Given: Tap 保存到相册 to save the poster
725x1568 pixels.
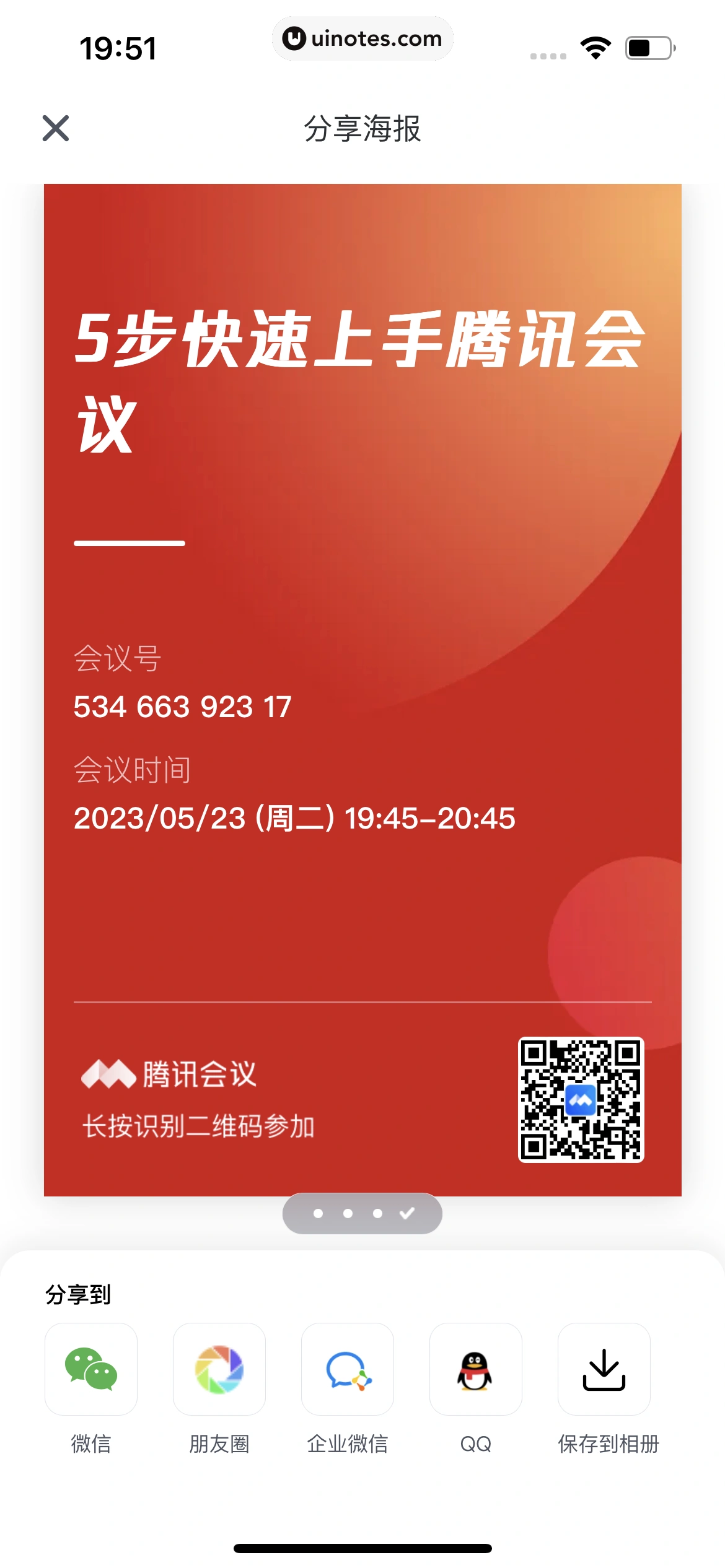Looking at the screenshot, I should coord(604,1369).
